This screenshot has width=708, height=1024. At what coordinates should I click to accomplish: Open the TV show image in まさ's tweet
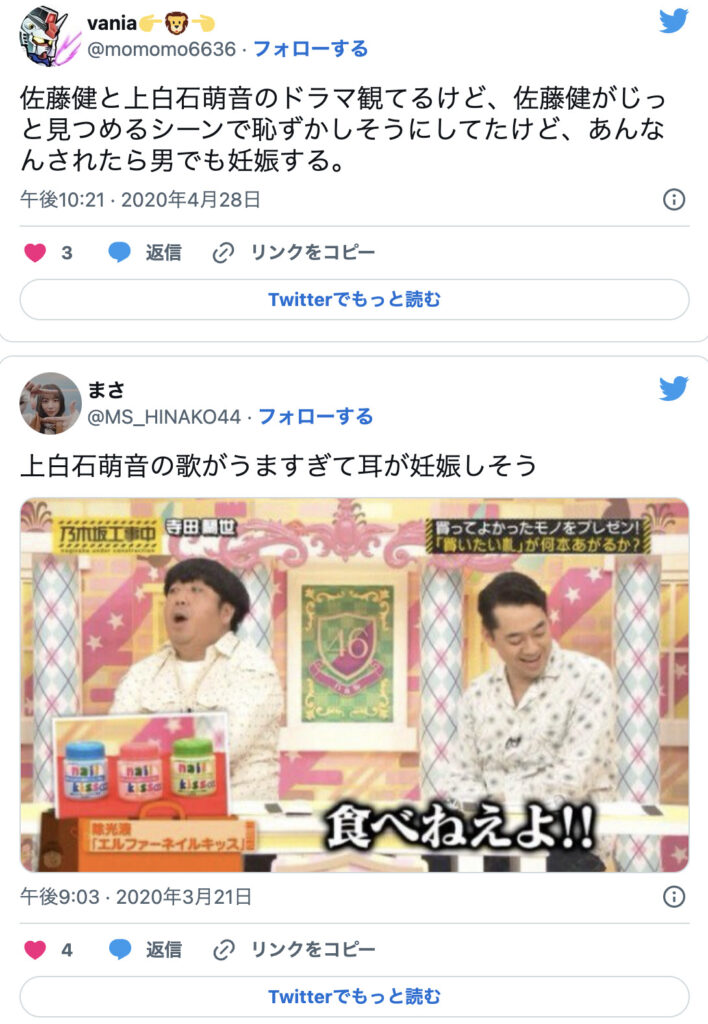354,685
